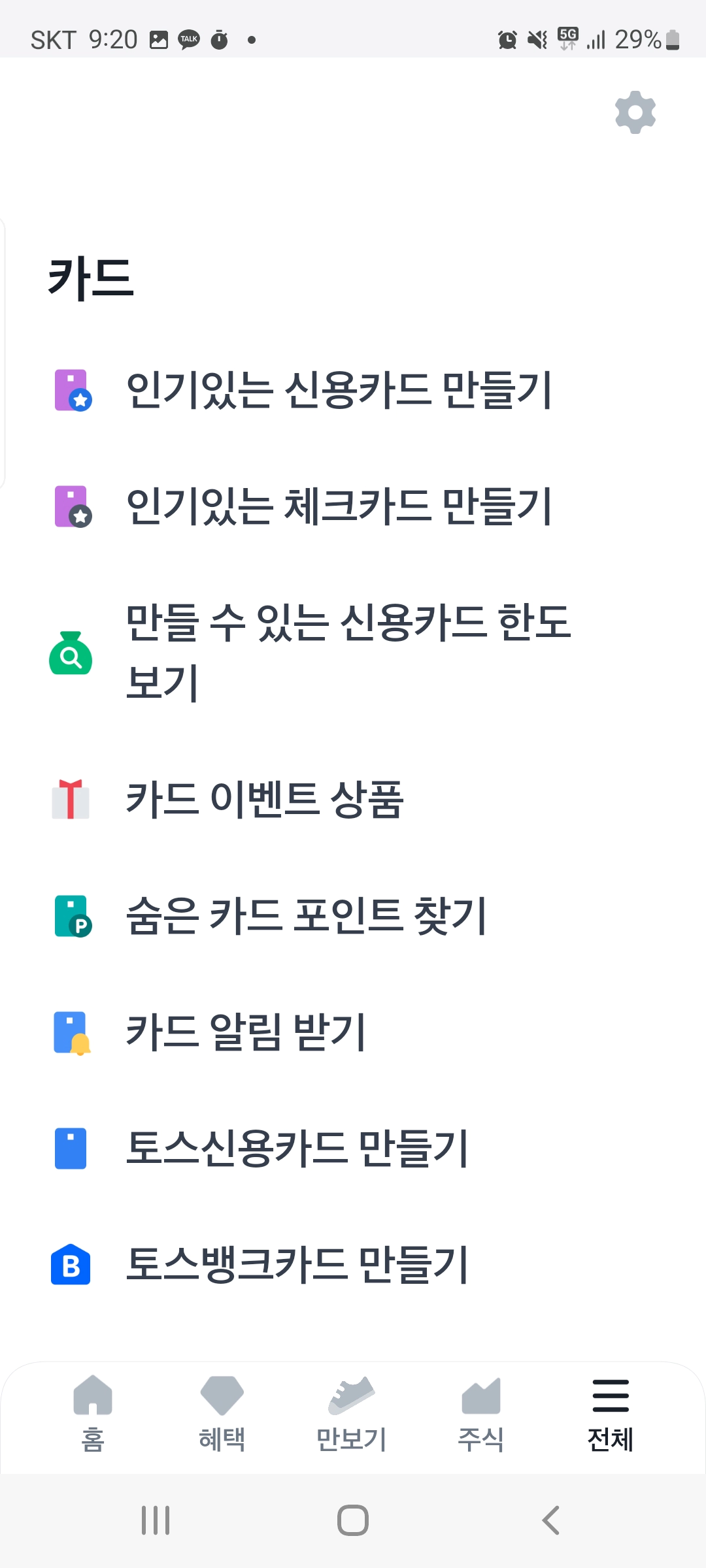Tap the recent apps button in navigation bar
Image resolution: width=706 pixels, height=1568 pixels.
156,1519
